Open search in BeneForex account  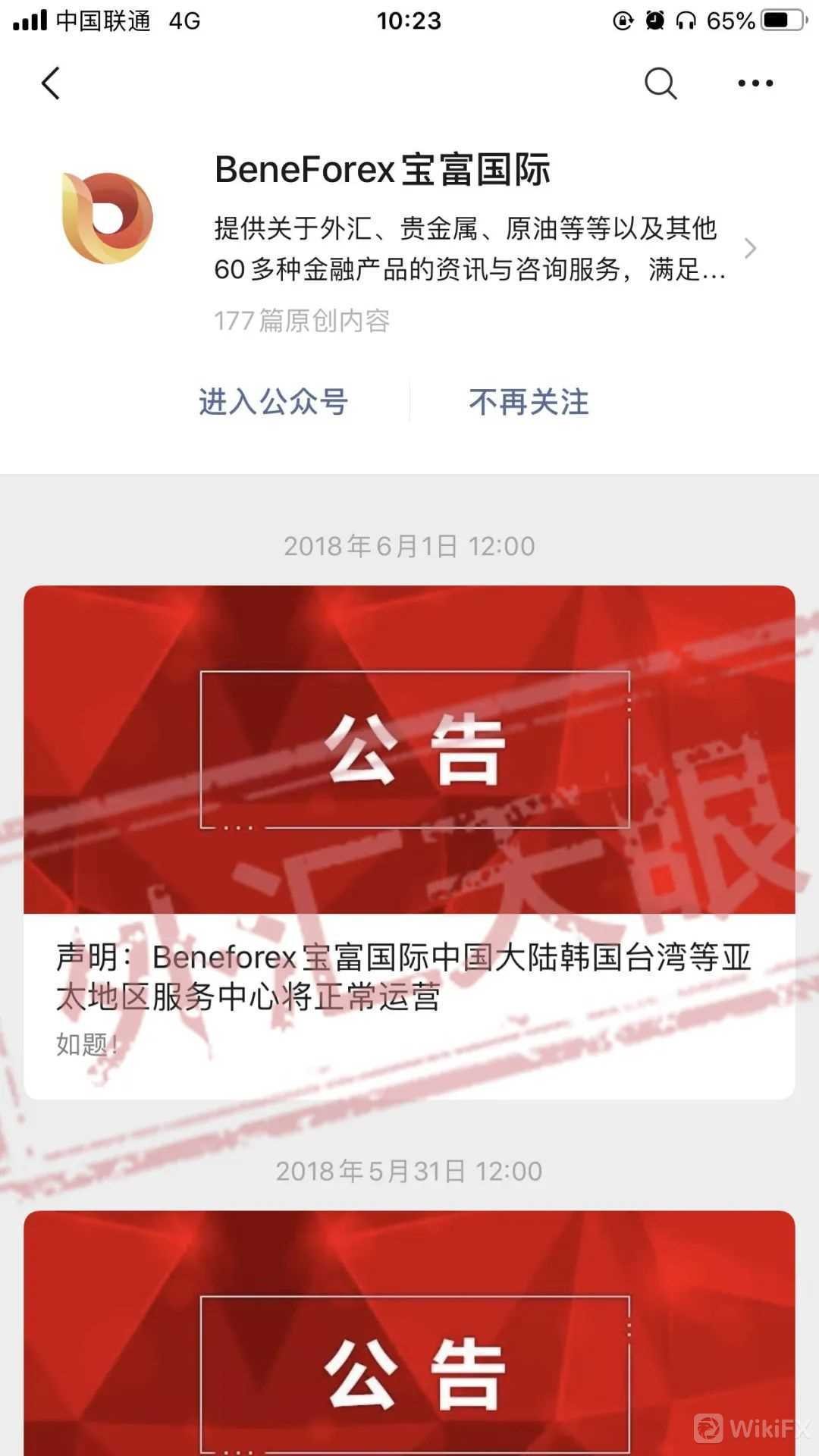click(660, 83)
